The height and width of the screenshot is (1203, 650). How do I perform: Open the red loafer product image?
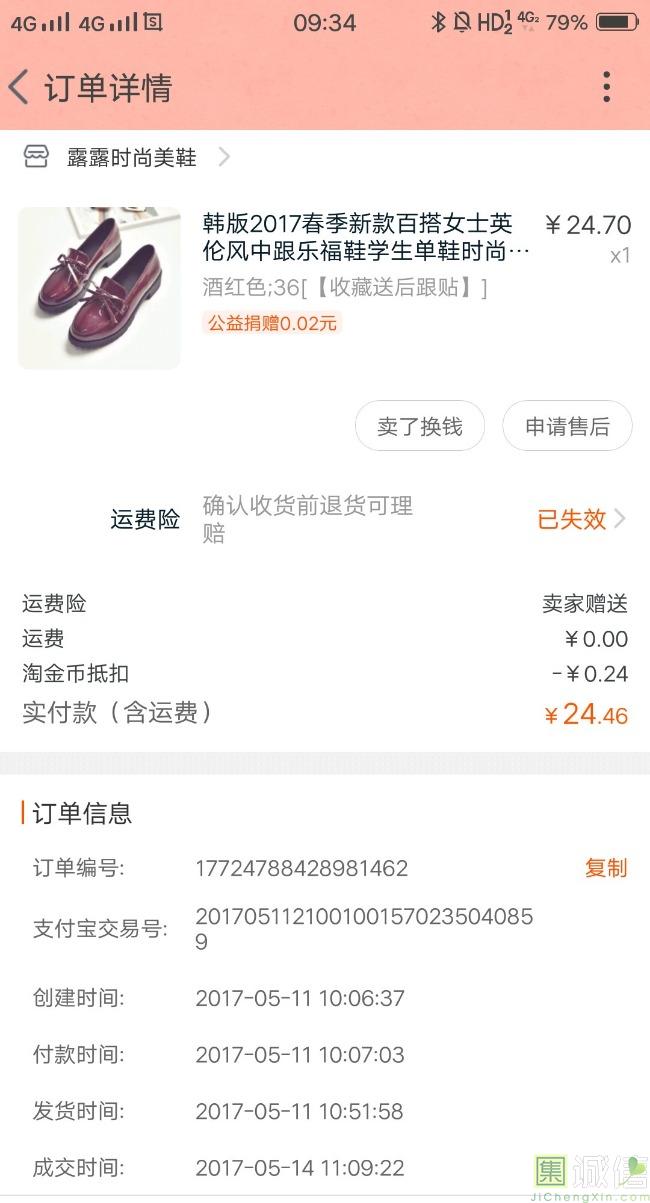tap(99, 288)
